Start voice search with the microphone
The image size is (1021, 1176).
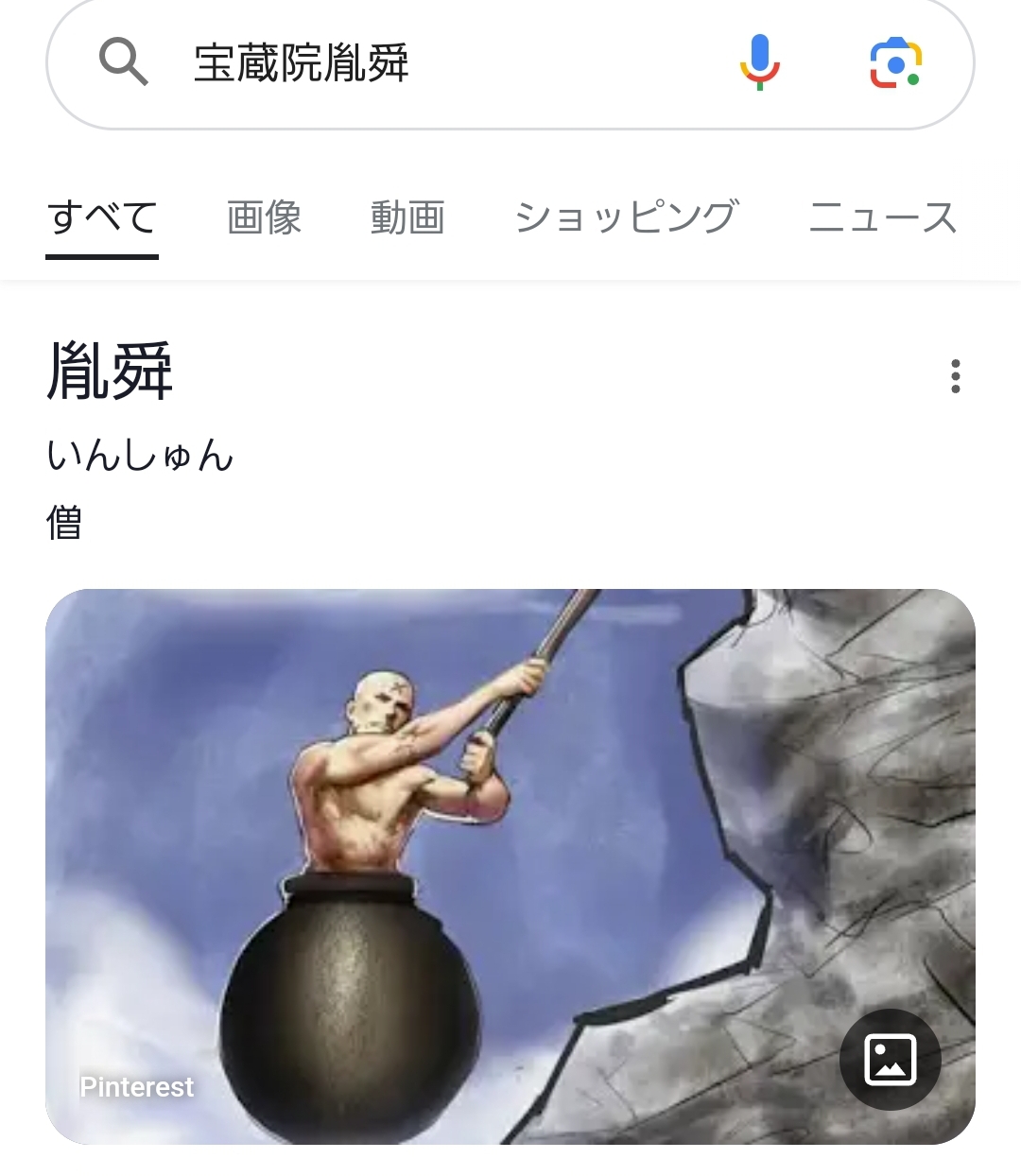(759, 62)
